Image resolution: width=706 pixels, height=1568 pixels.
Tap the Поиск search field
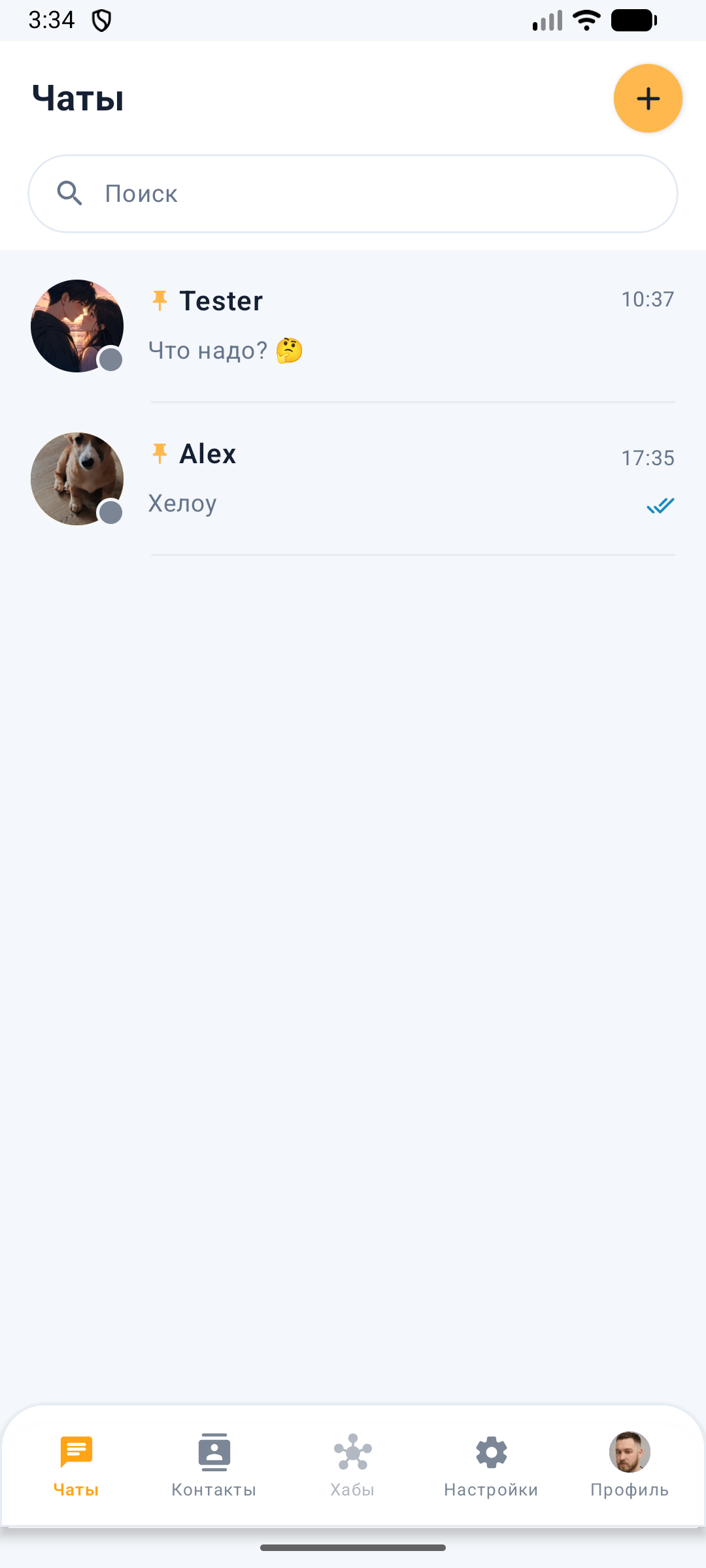click(353, 193)
